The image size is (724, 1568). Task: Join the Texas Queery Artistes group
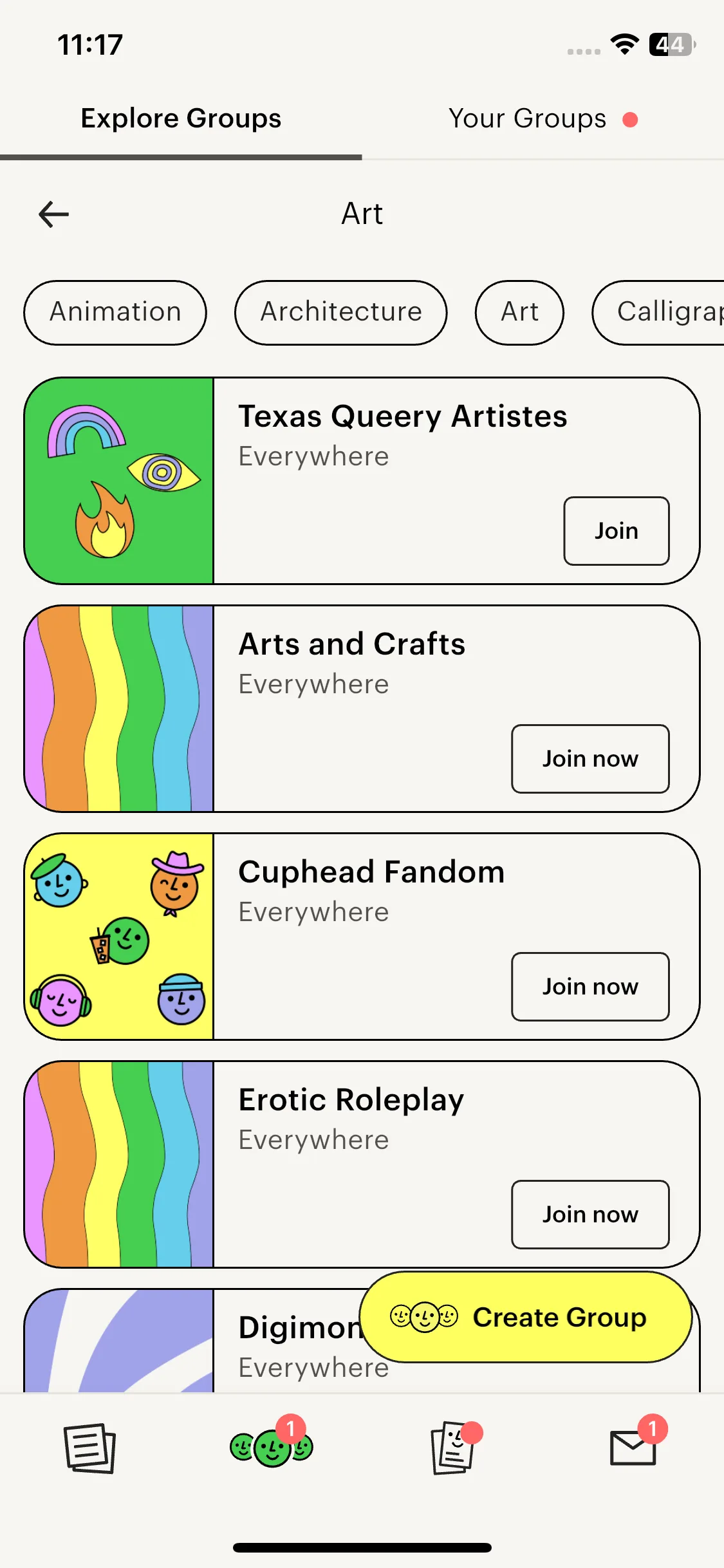[x=616, y=531]
